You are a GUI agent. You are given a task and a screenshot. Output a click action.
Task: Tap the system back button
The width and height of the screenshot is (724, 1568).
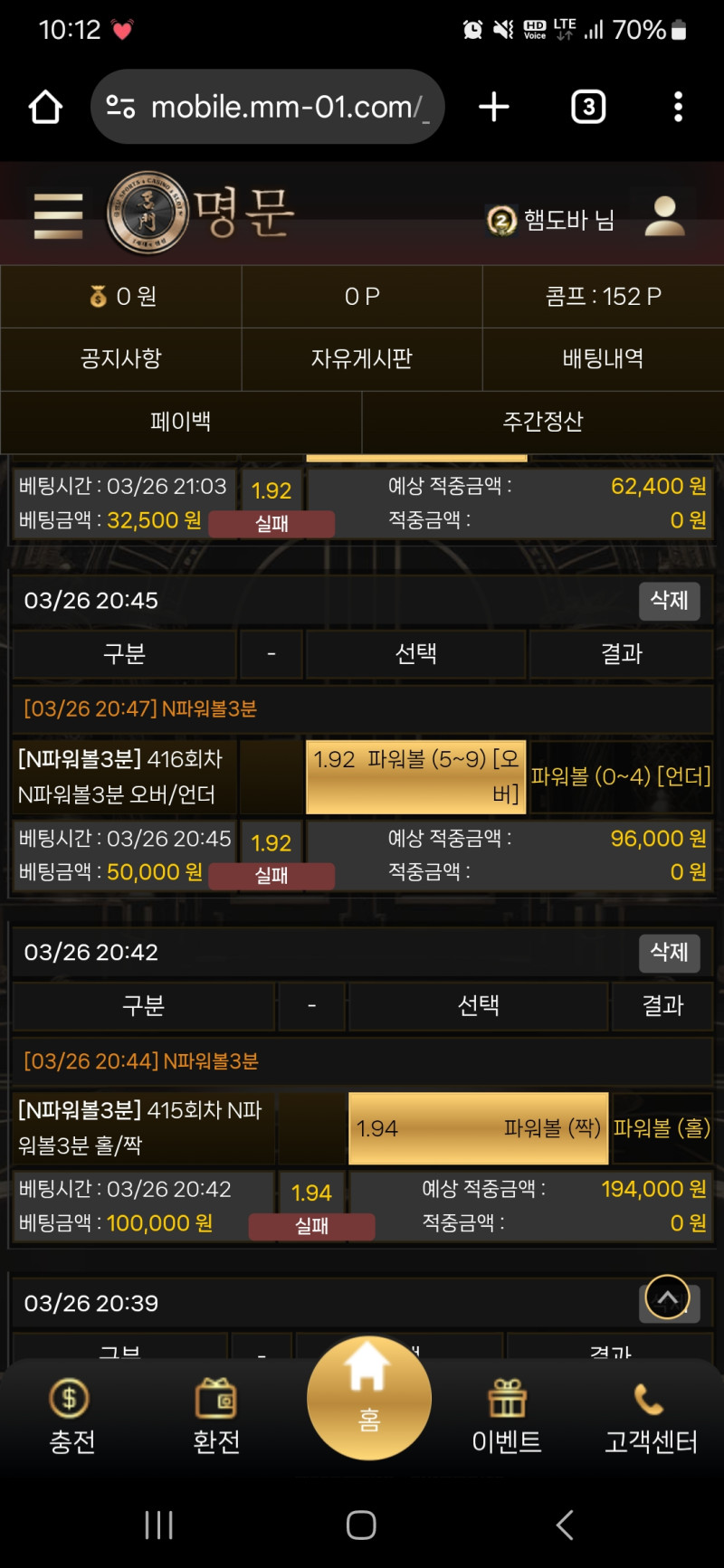click(x=565, y=1525)
